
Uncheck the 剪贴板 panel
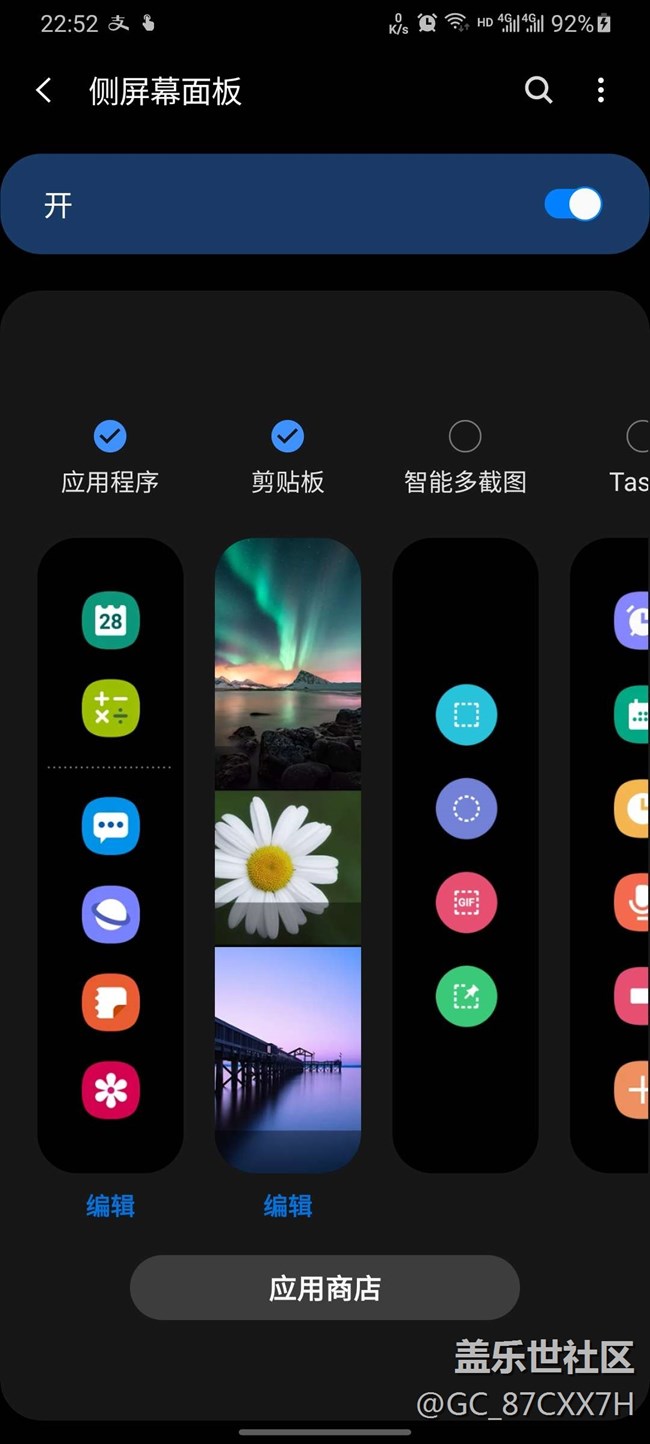tap(287, 437)
